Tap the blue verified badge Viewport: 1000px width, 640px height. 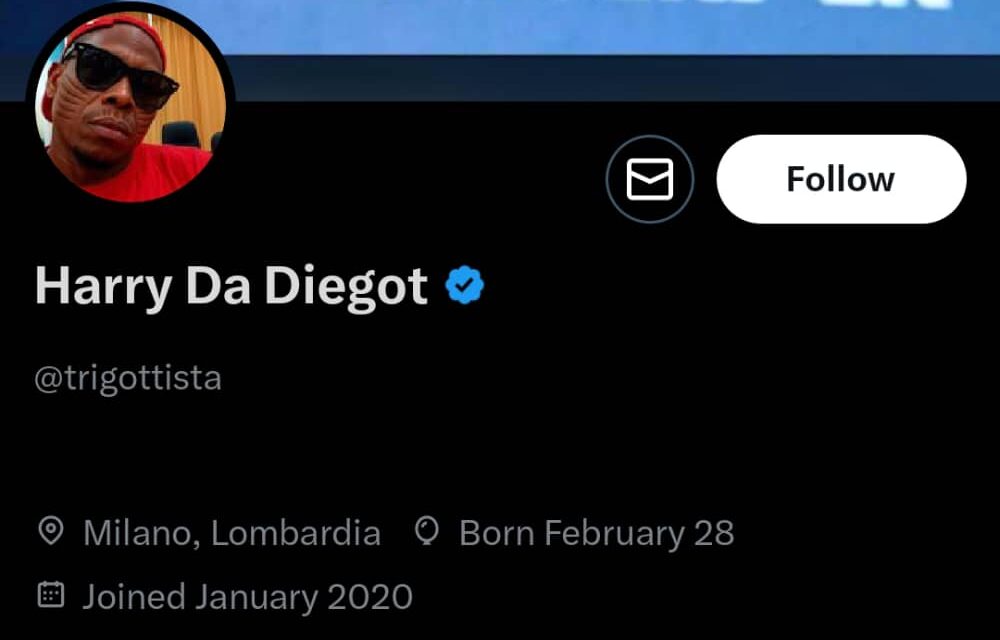coord(464,287)
